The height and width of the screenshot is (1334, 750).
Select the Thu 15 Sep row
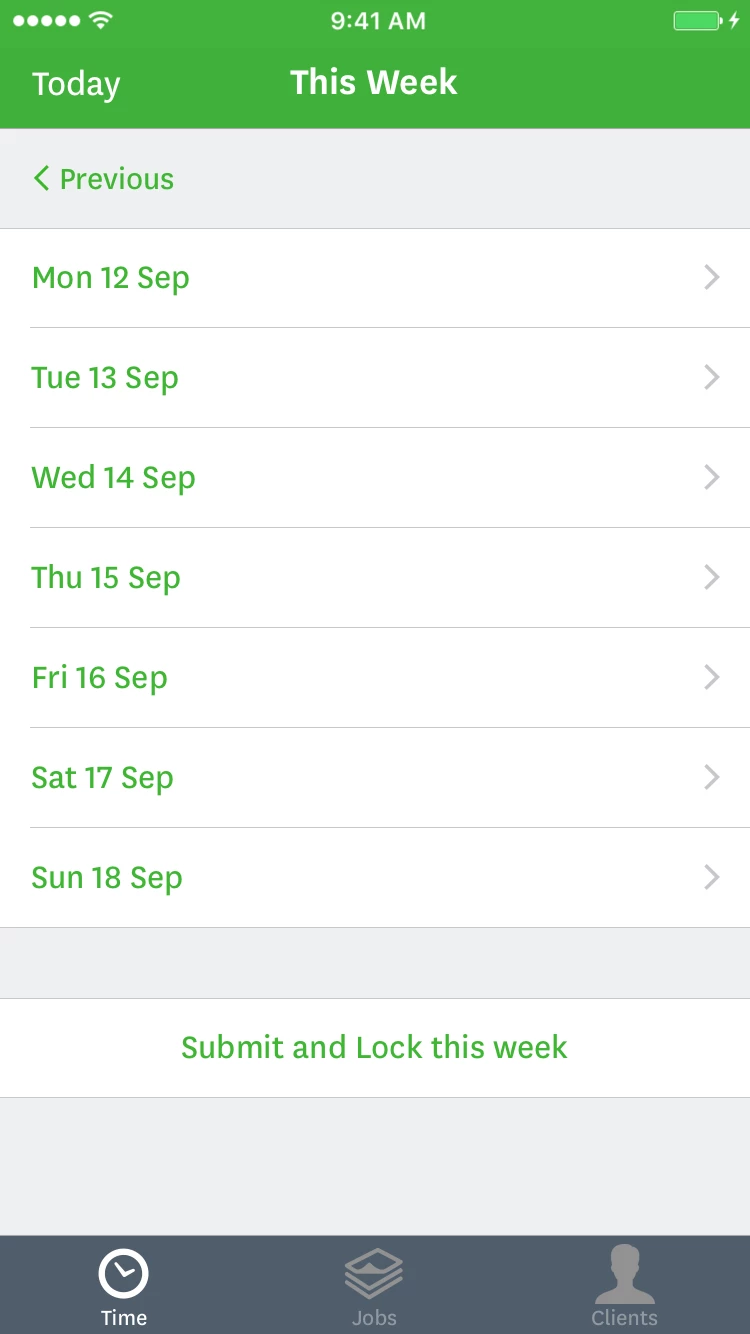click(375, 577)
